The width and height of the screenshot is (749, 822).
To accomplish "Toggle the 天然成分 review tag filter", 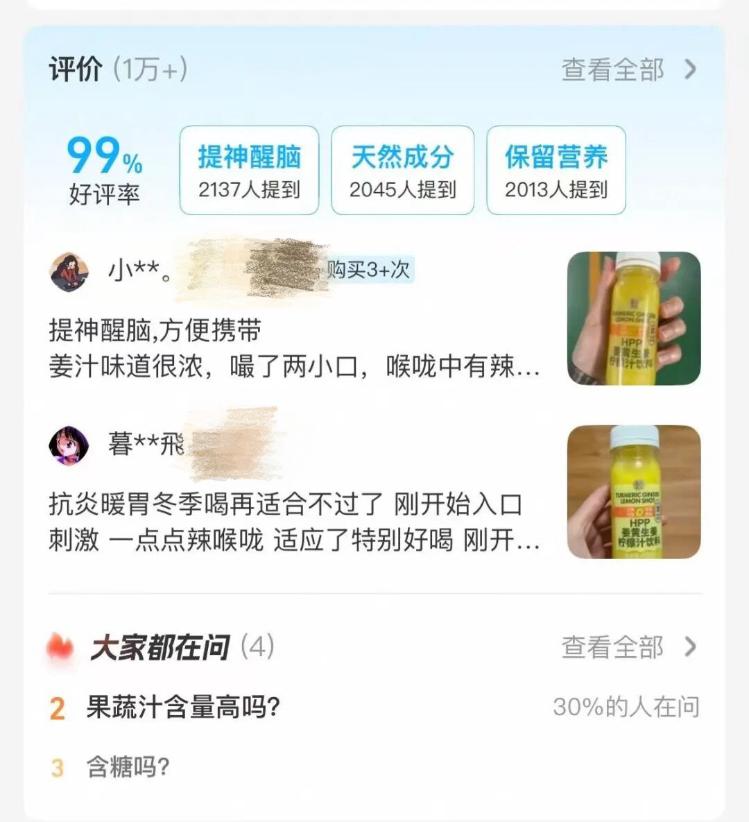I will [403, 170].
